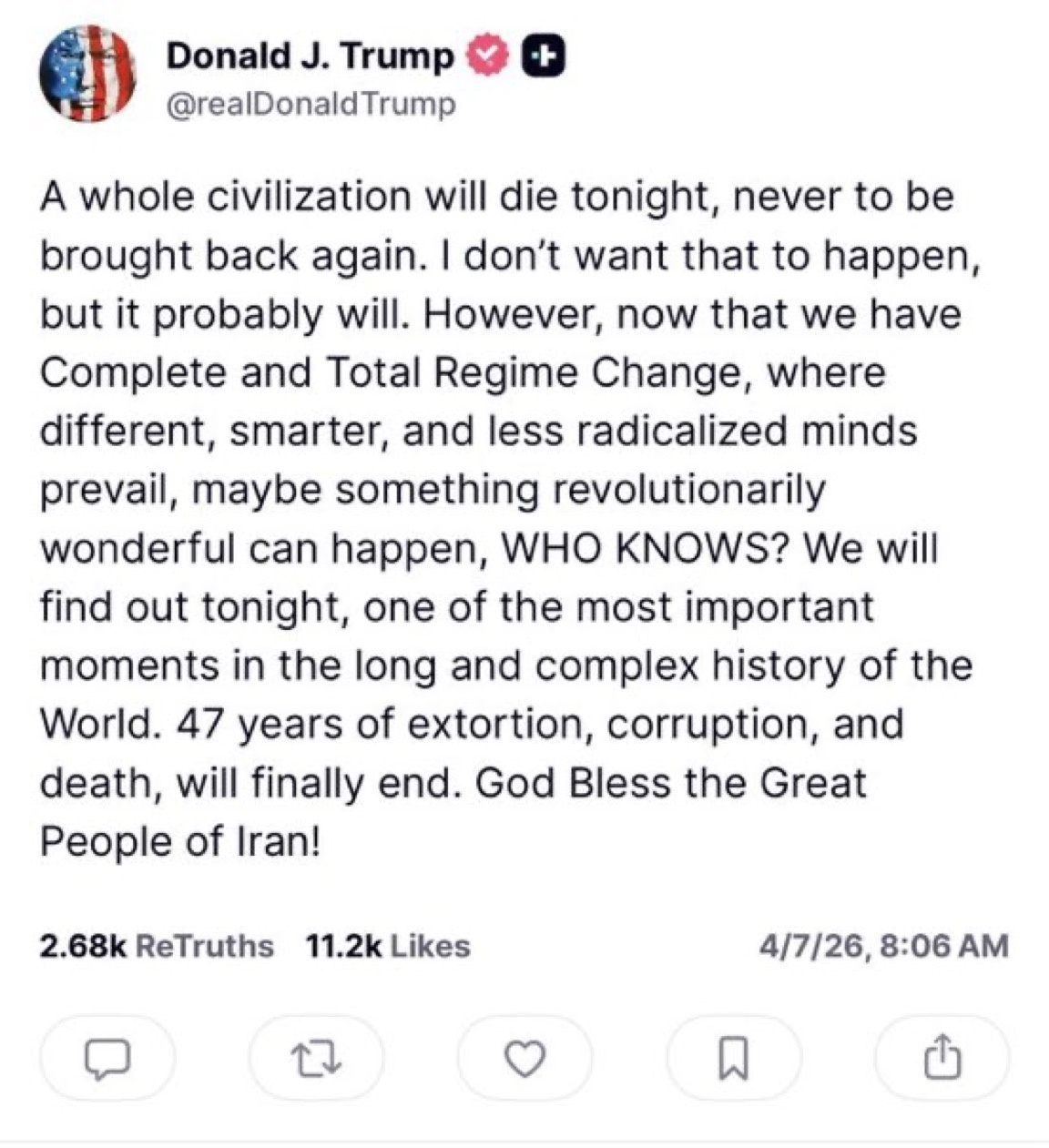Bookmark this post
The image size is (1049, 1148).
tap(734, 1059)
